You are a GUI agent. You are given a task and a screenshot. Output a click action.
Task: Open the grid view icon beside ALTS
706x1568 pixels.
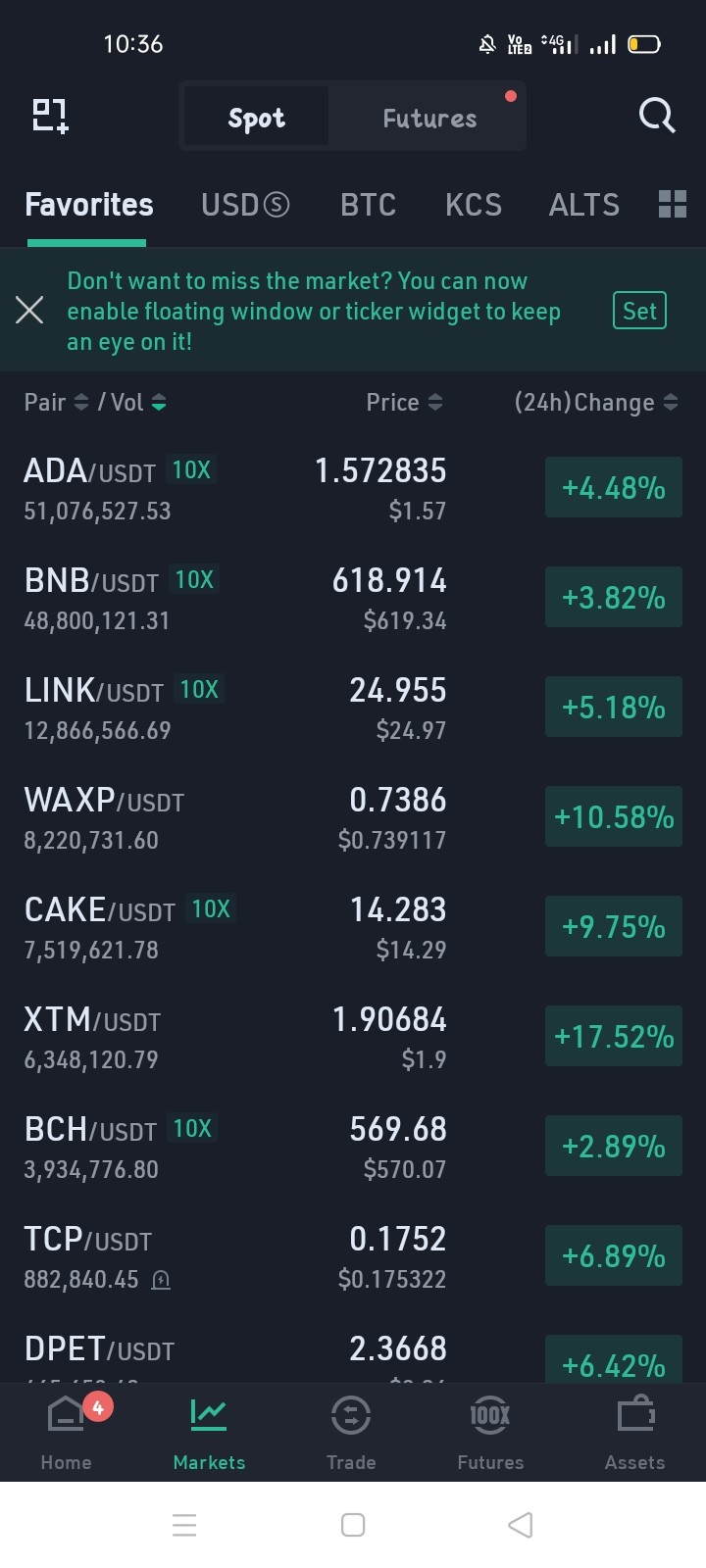coord(673,204)
